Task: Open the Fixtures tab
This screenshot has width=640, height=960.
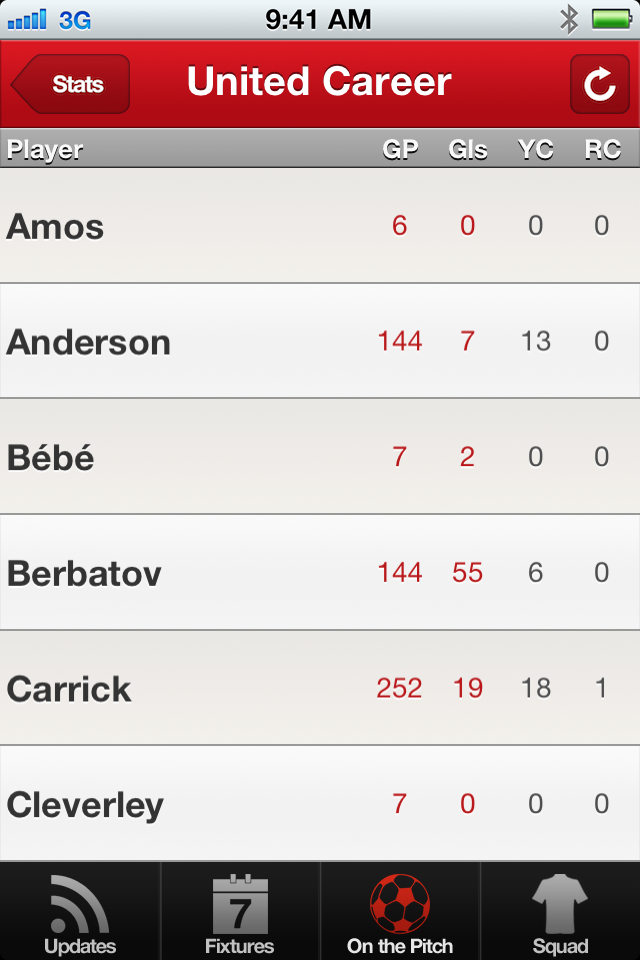Action: pyautogui.click(x=240, y=912)
